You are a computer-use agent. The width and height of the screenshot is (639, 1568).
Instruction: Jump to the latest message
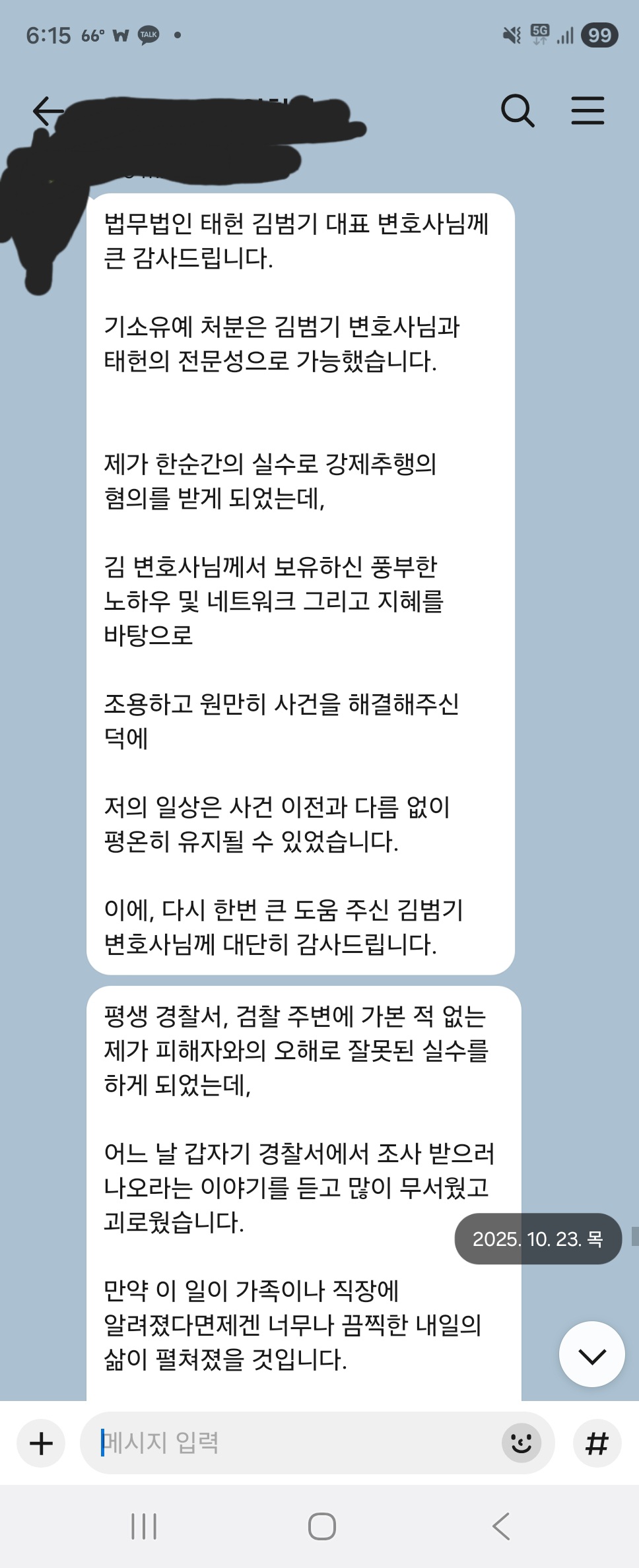coord(591,1356)
